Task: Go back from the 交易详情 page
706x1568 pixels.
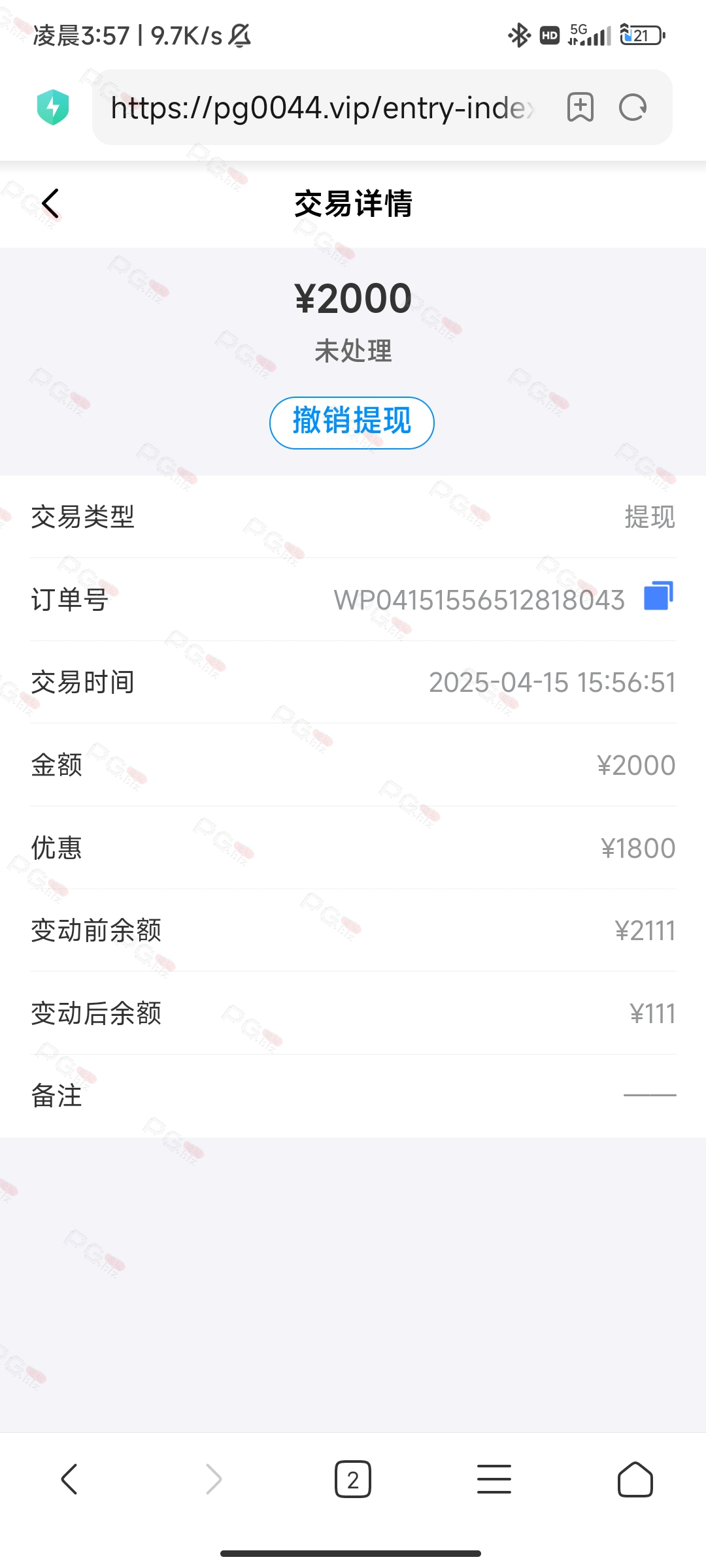Action: (50, 204)
